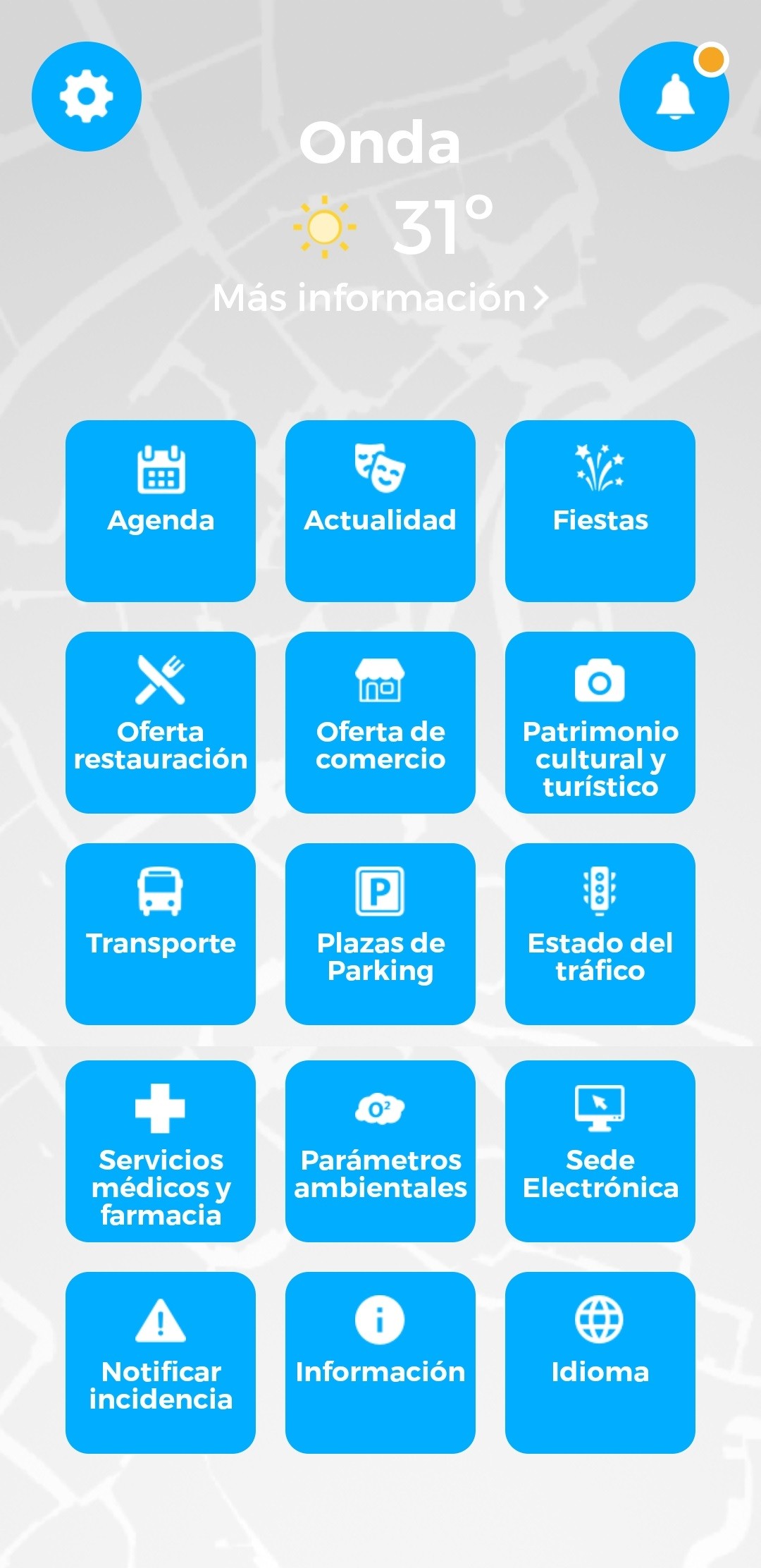Open Servicios médicos y farmacia
The width and height of the screenshot is (761, 1568).
click(x=161, y=1151)
